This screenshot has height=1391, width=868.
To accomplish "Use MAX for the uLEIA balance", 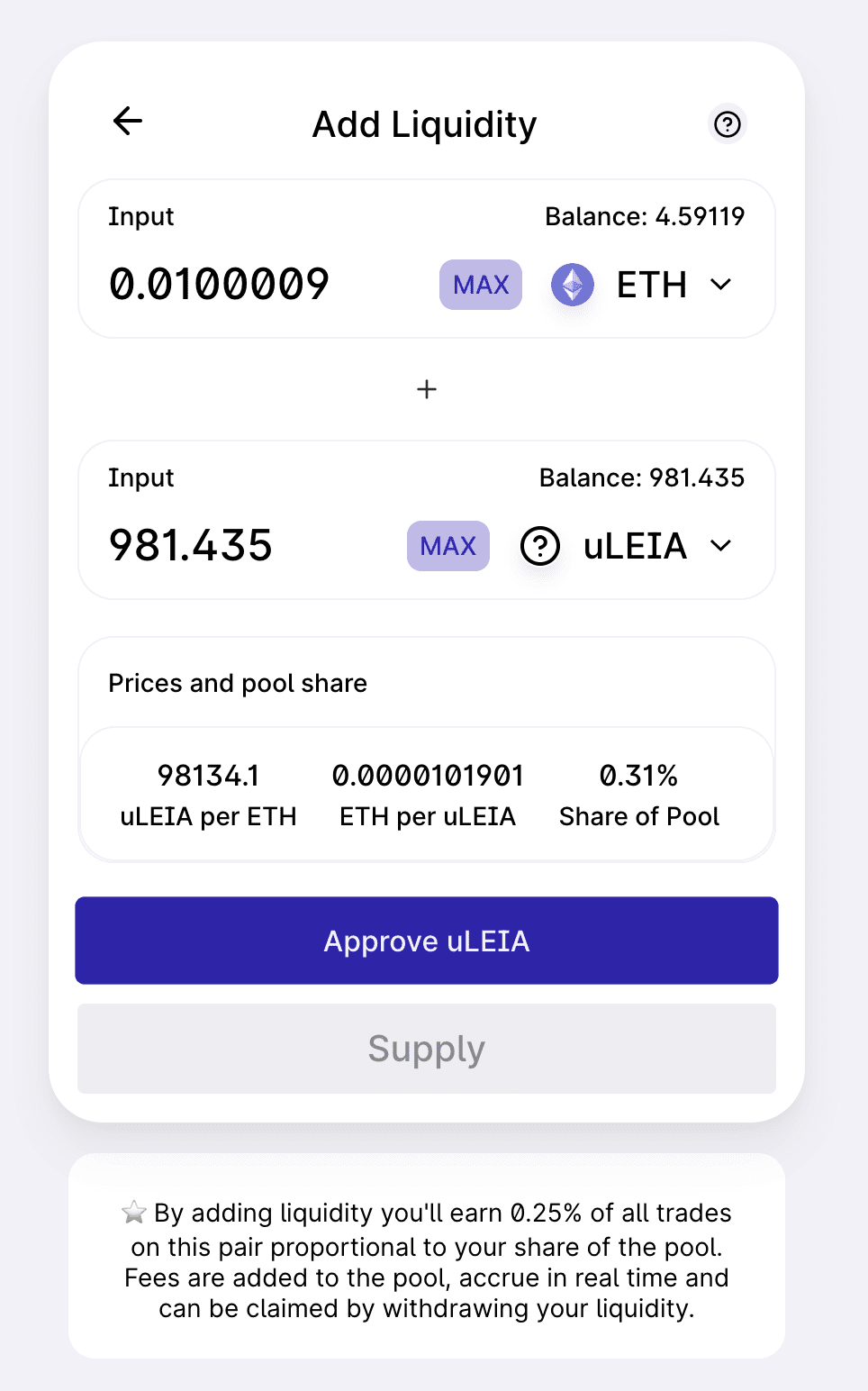I will pos(448,546).
